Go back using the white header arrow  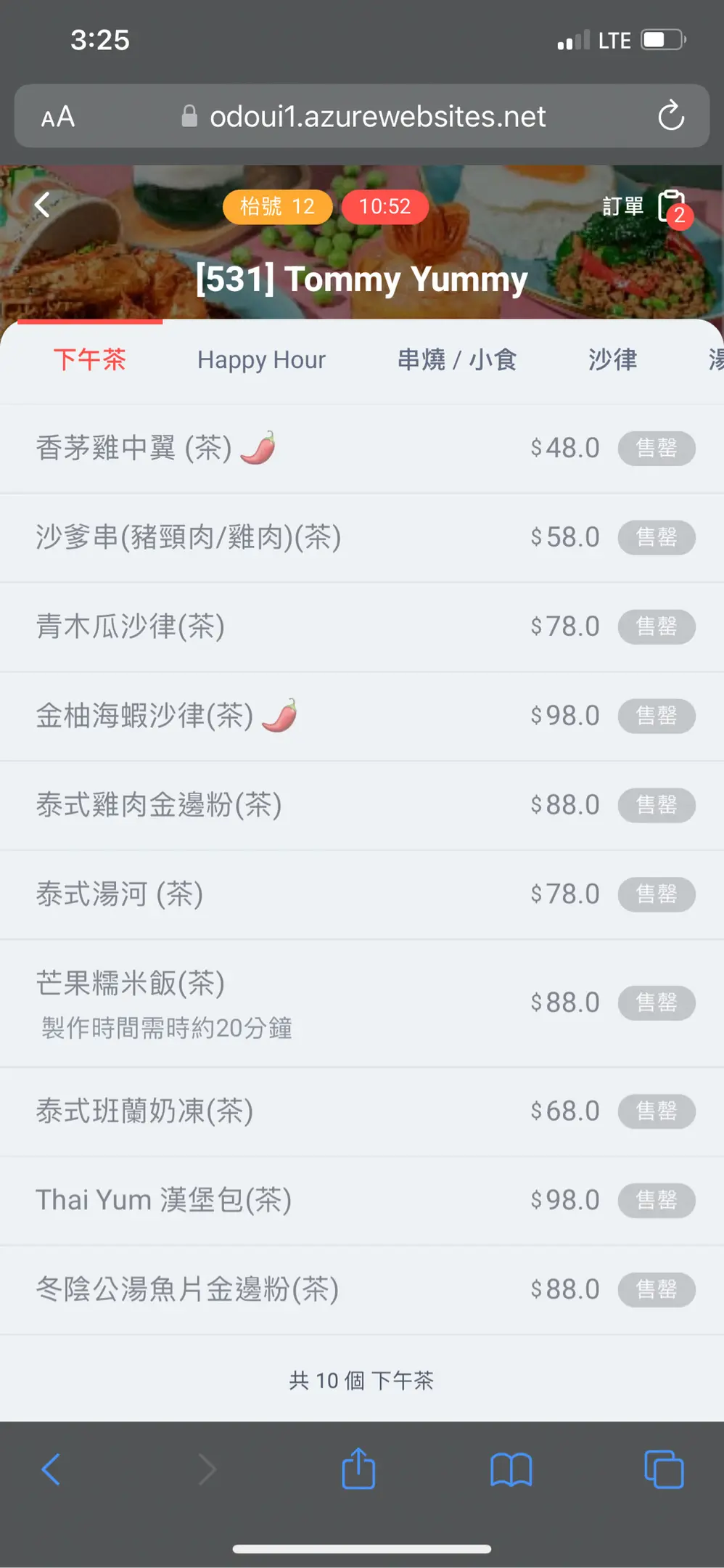click(x=43, y=205)
